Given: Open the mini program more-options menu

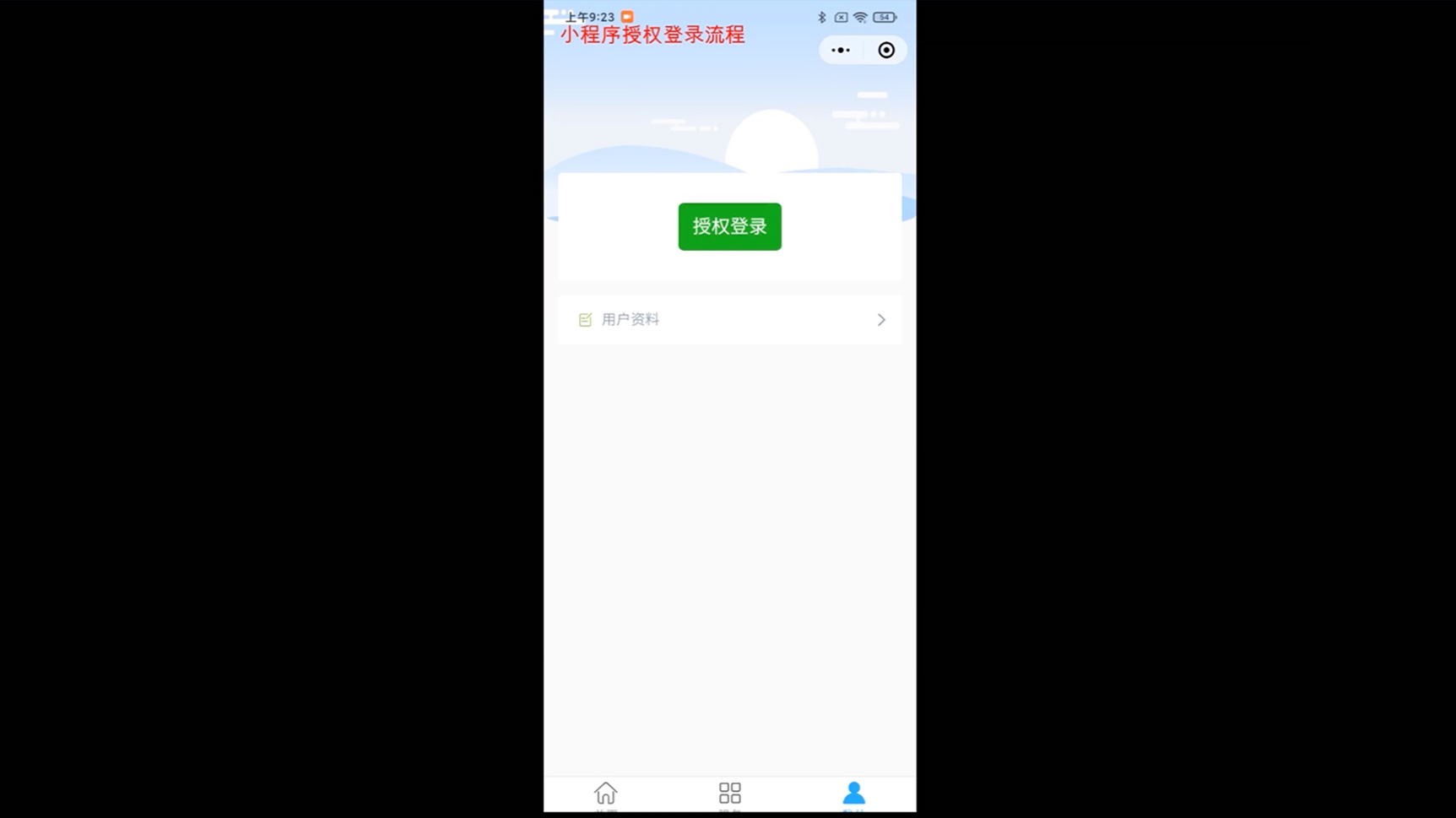Looking at the screenshot, I should pos(841,51).
